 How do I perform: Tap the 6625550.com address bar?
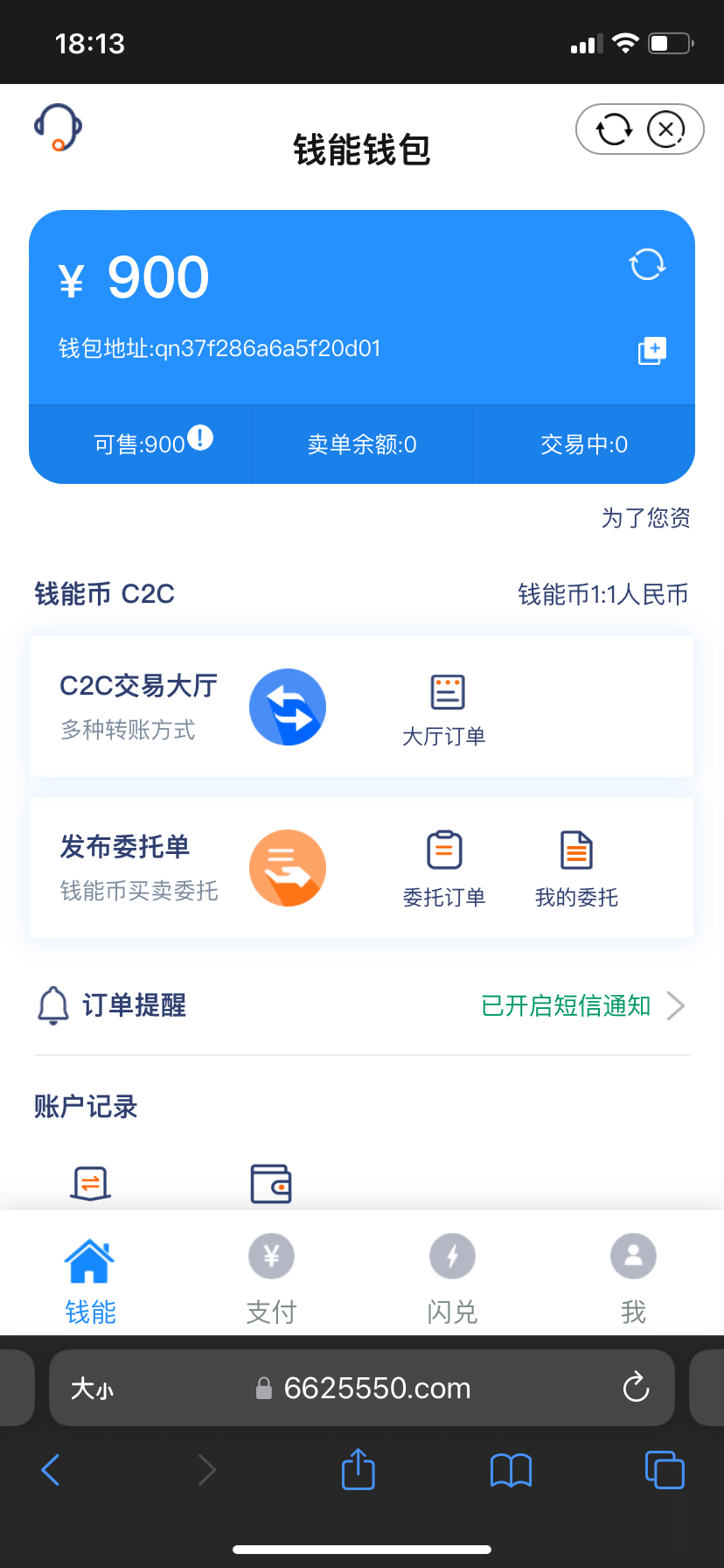(362, 1388)
